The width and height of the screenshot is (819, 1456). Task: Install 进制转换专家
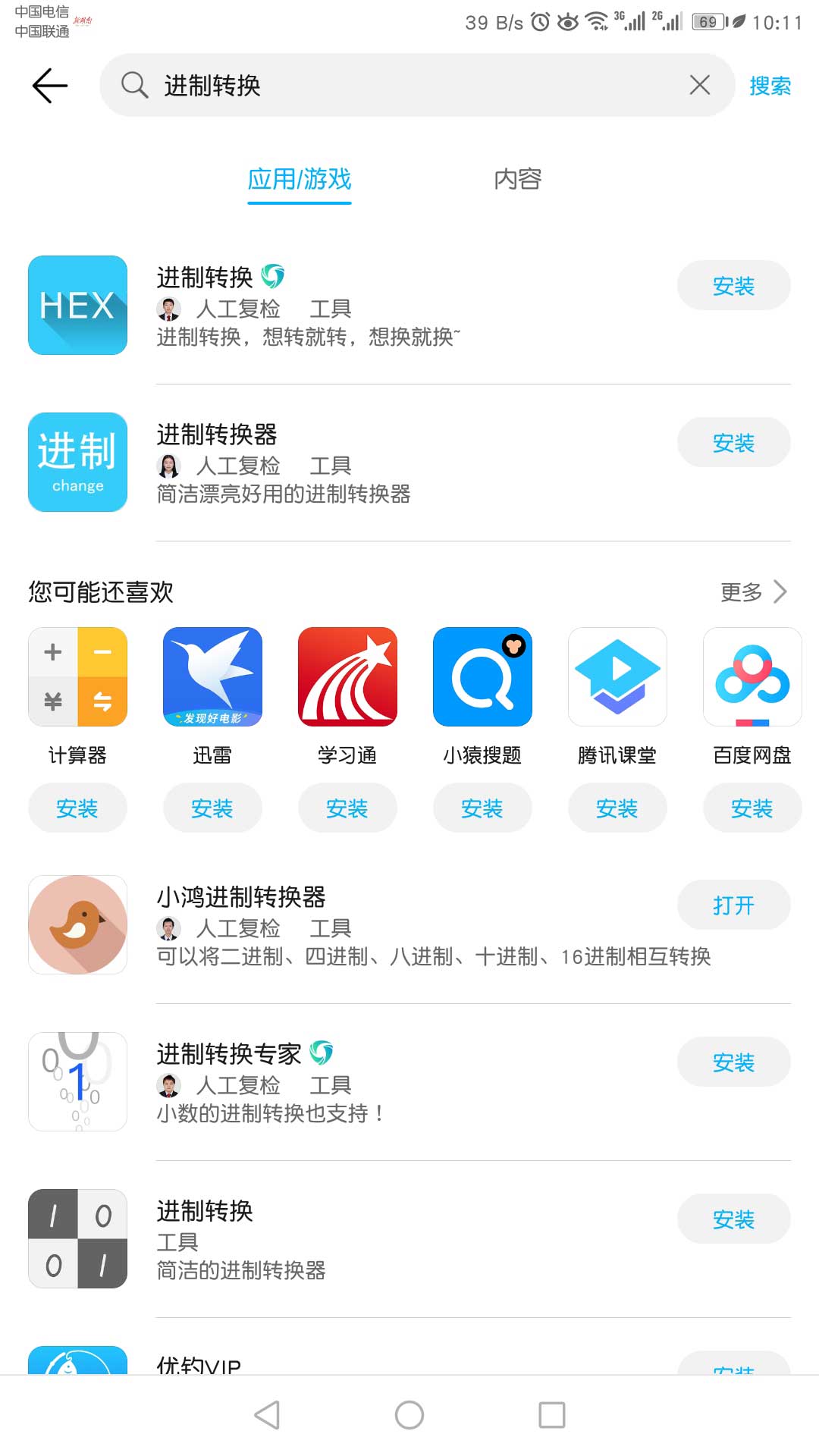[733, 1062]
